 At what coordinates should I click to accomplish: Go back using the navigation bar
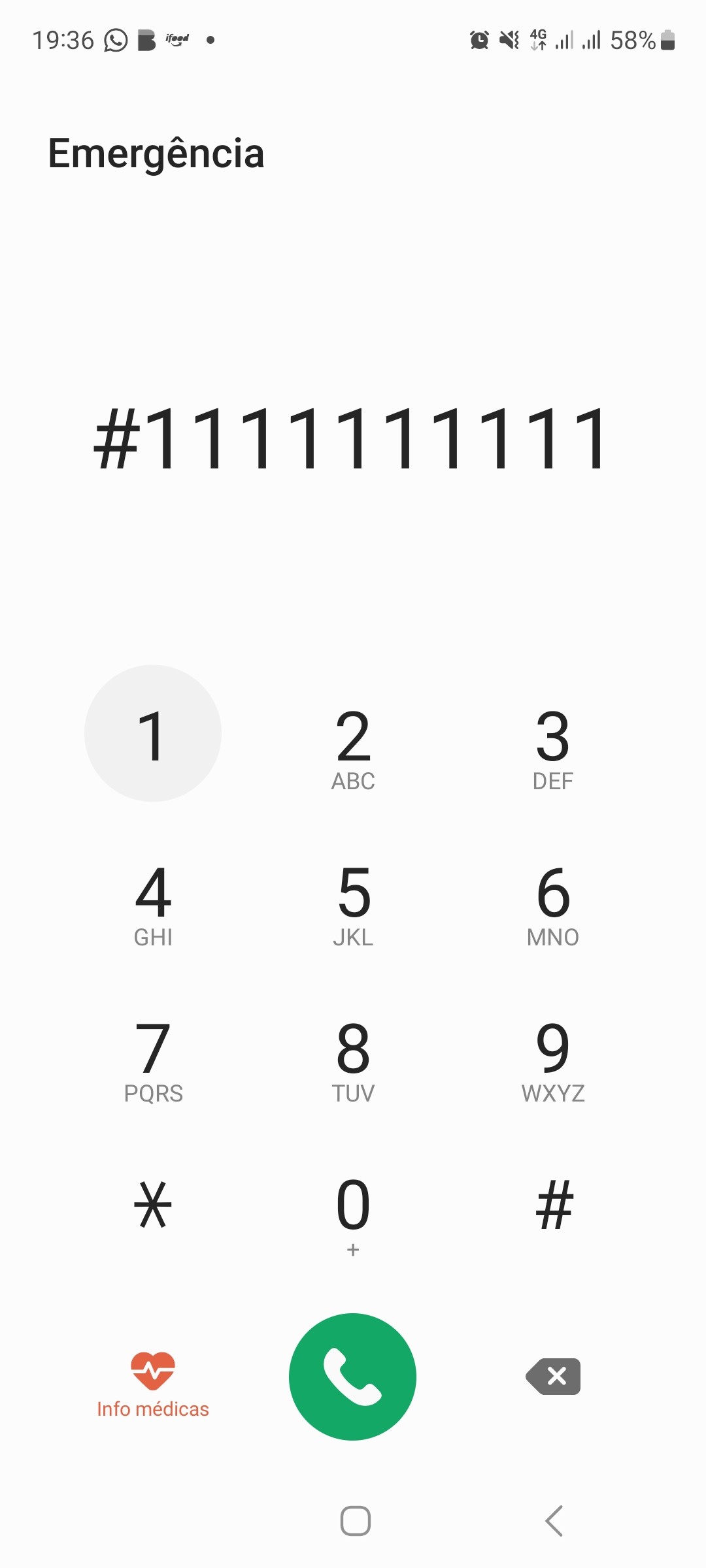point(554,1521)
